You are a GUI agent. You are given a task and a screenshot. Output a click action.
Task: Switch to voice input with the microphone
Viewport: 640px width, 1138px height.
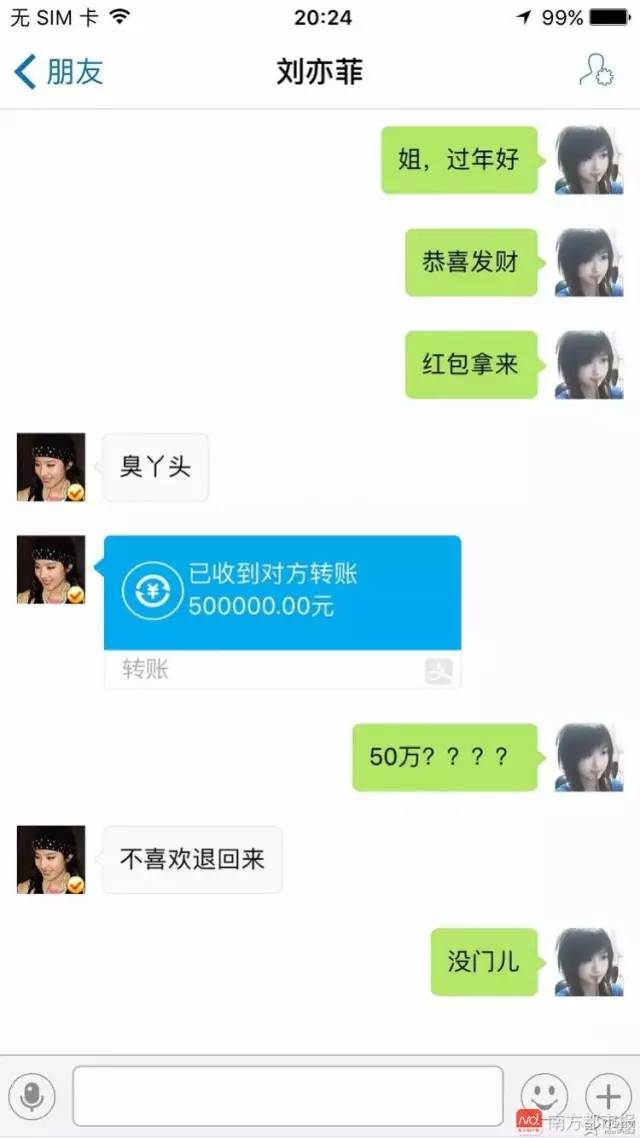tap(32, 1097)
